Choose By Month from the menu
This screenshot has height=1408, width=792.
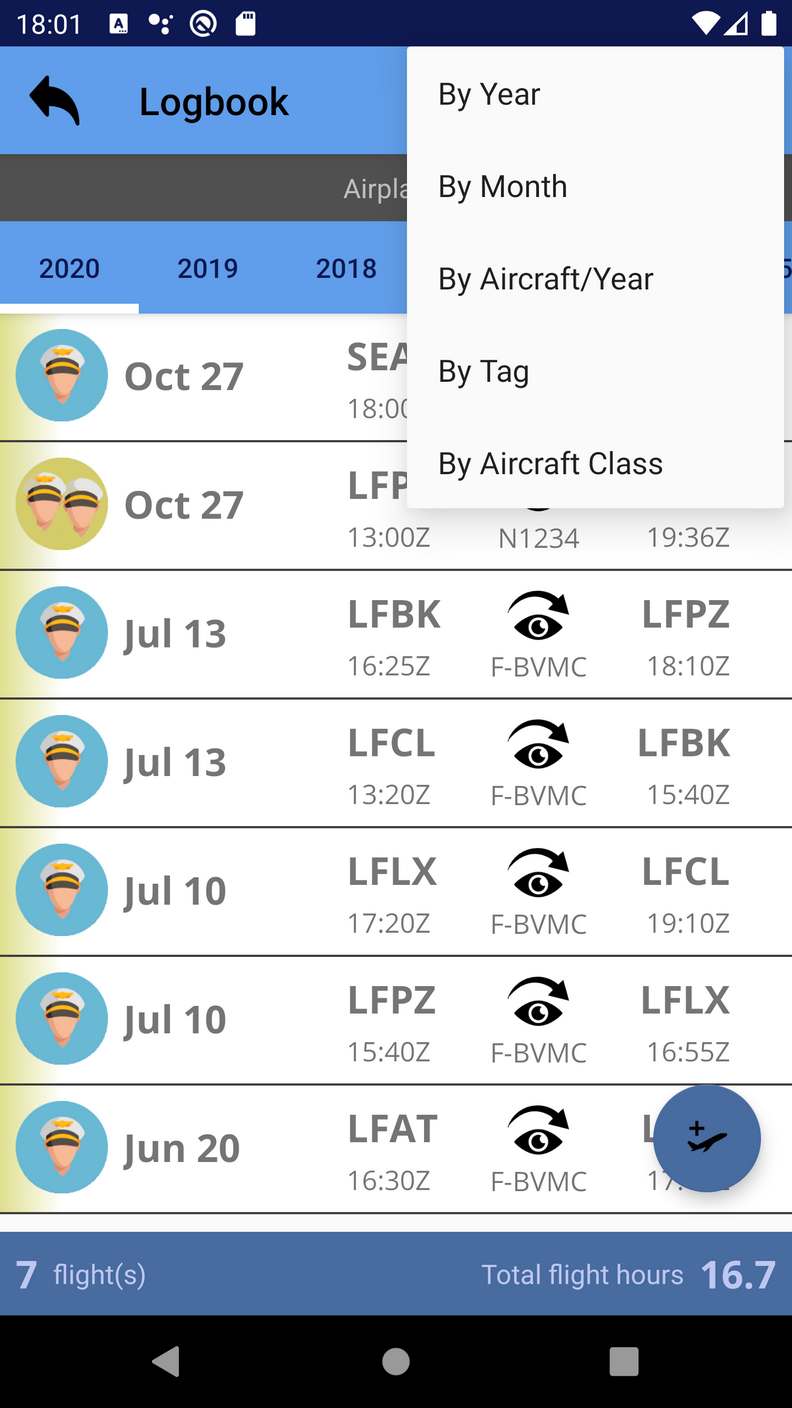pyautogui.click(x=502, y=187)
